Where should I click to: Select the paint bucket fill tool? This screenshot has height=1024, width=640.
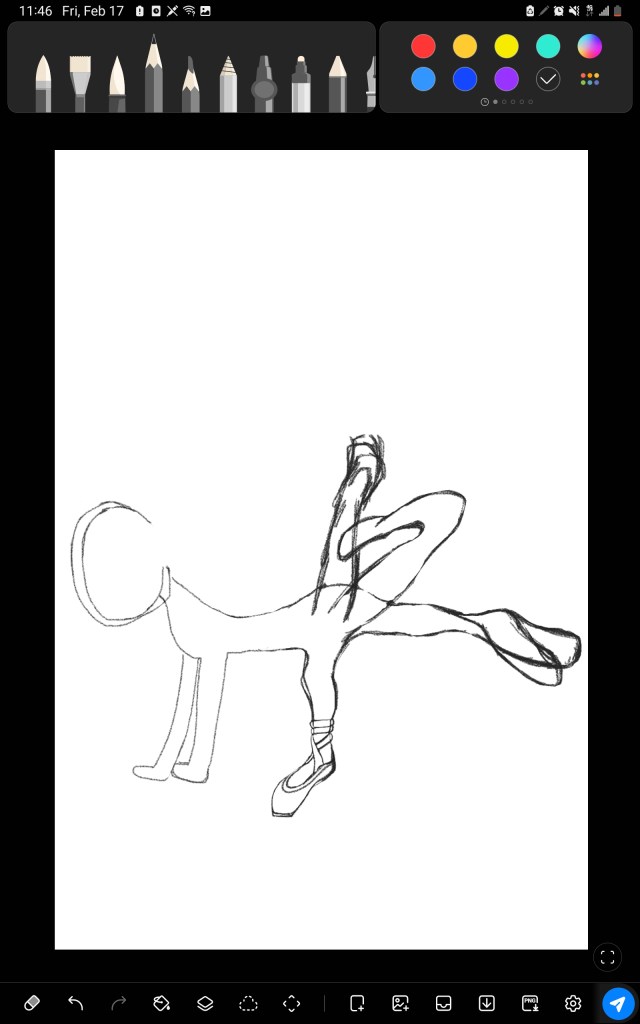tap(161, 1002)
